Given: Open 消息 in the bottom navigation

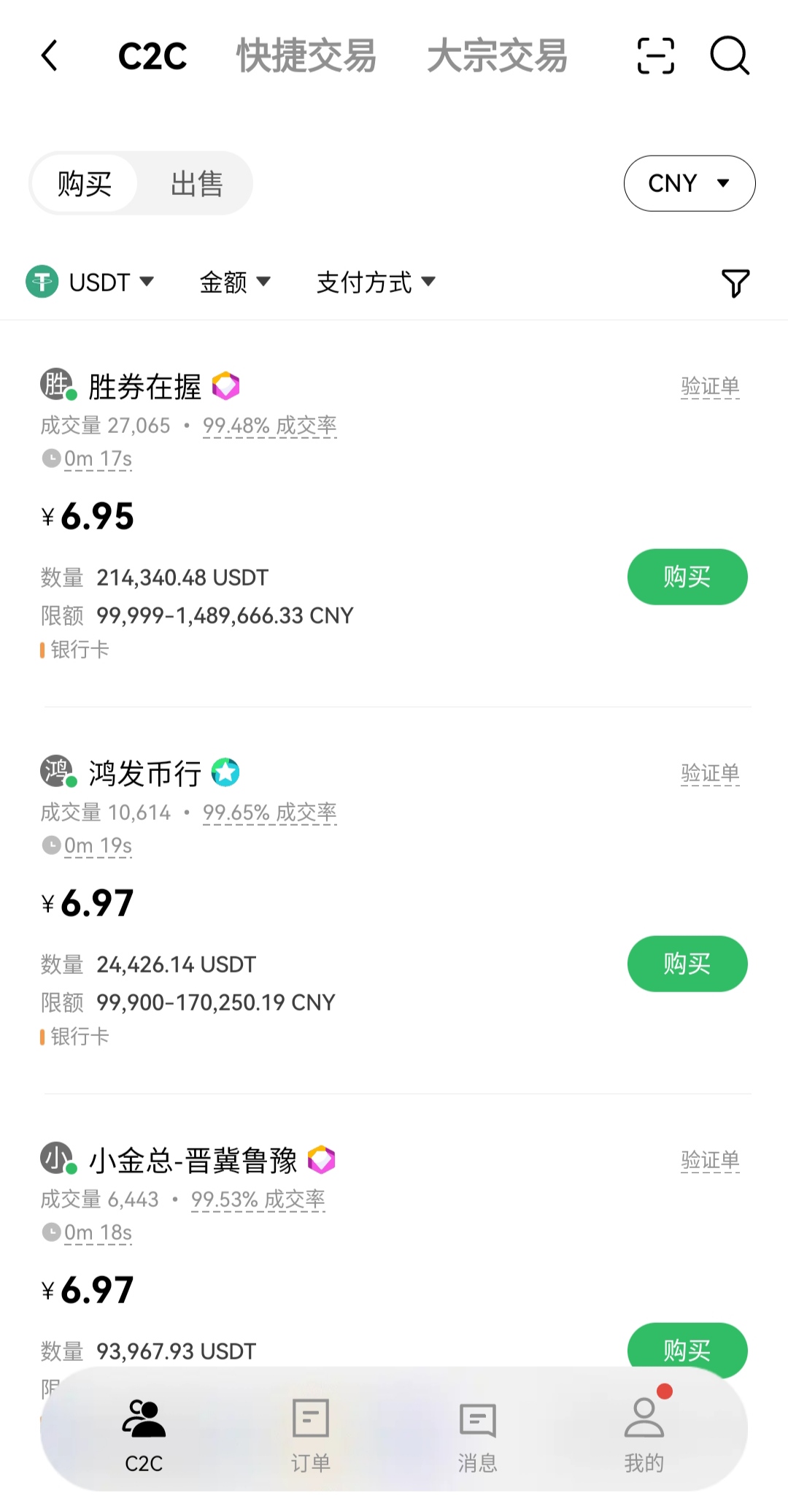Looking at the screenshot, I should (x=477, y=1434).
